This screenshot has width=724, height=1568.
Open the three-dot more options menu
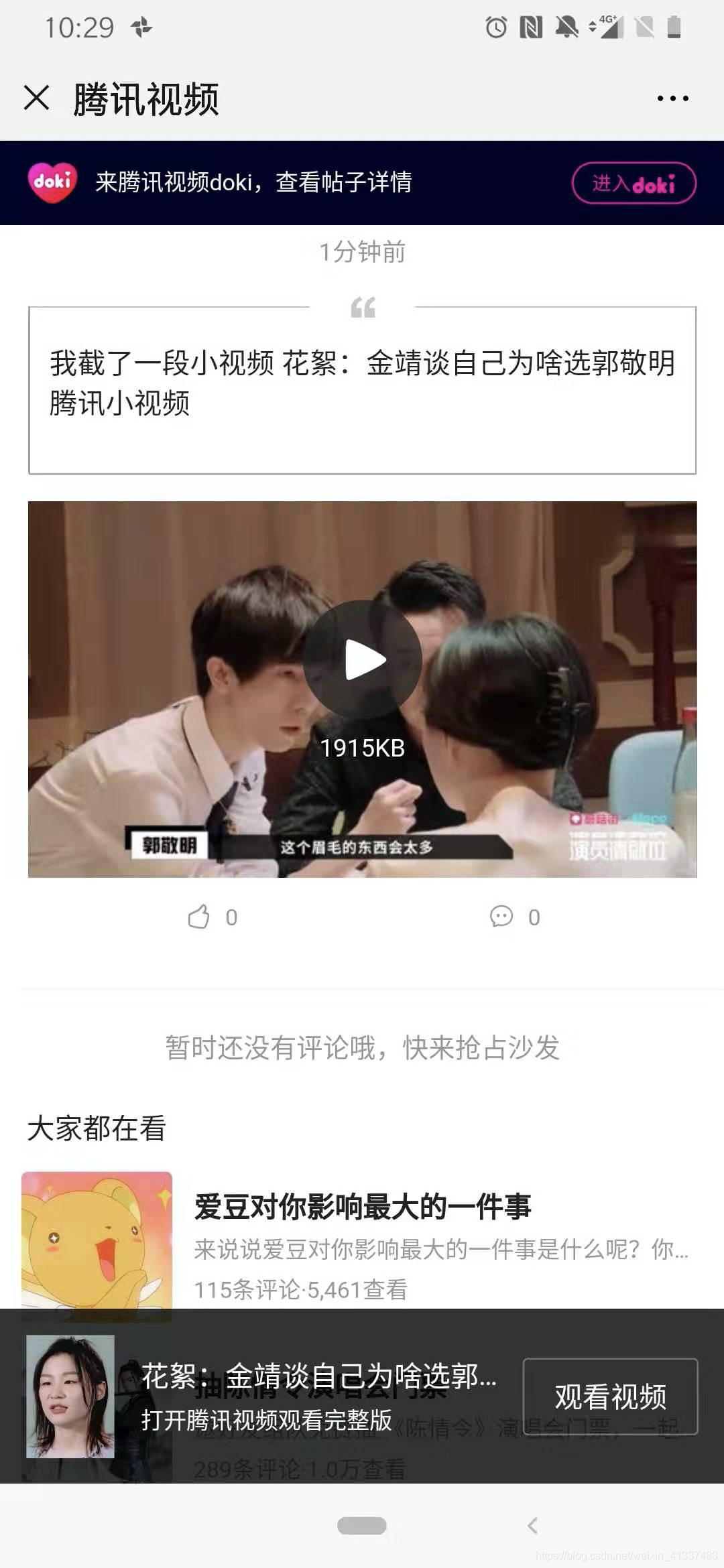coord(672,99)
